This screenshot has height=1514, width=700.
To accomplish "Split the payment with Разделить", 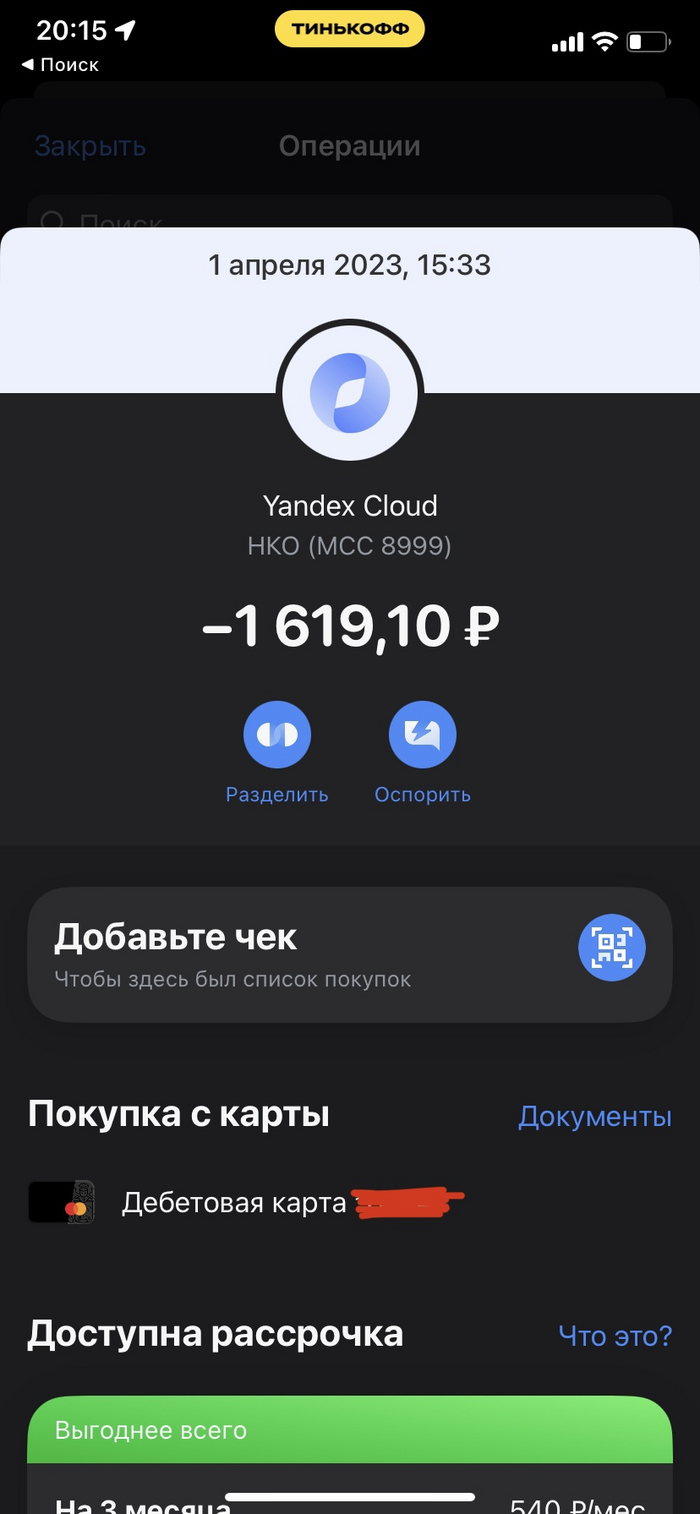I will point(277,735).
